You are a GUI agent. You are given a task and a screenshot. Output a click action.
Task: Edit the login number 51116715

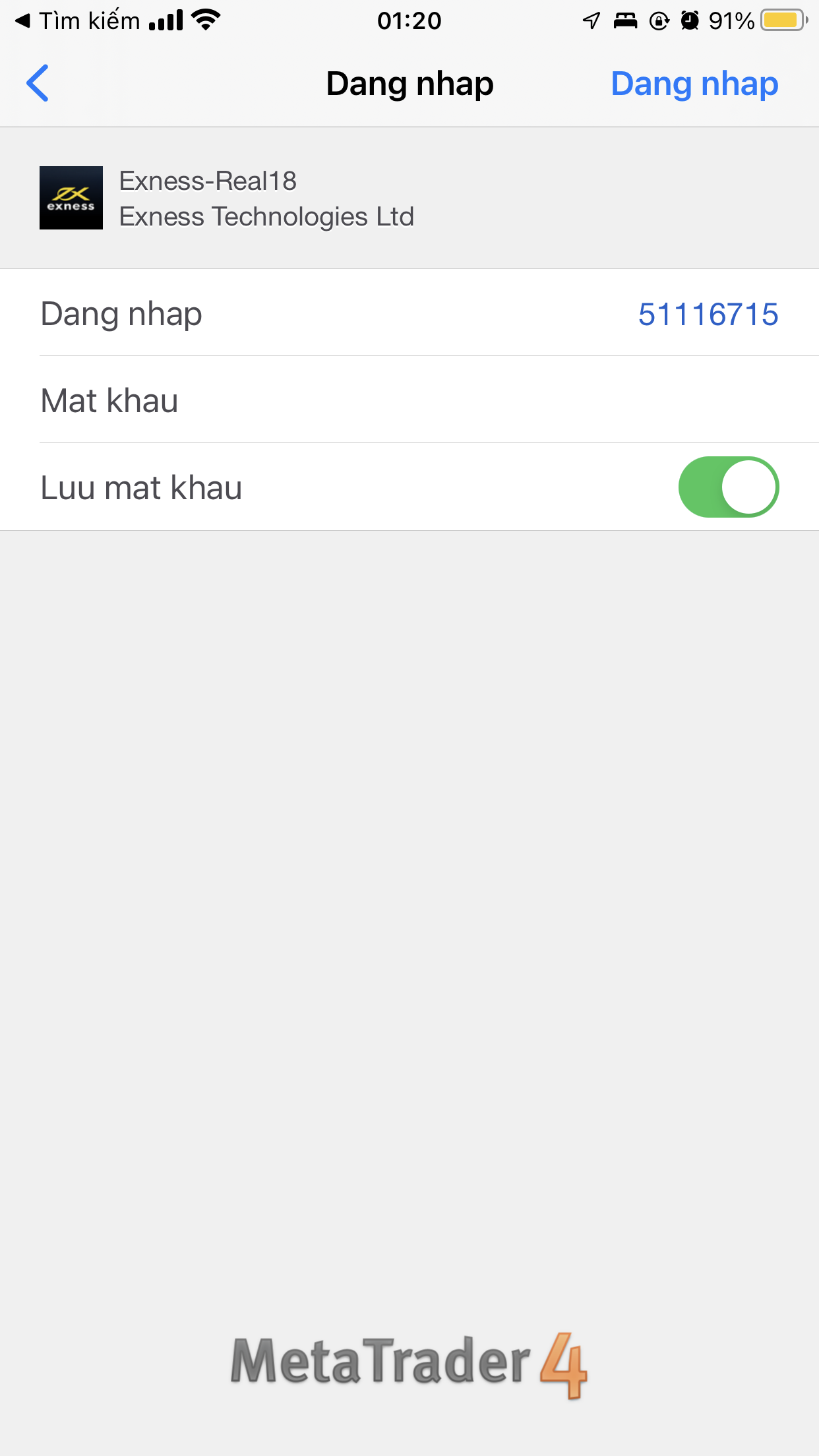[708, 314]
